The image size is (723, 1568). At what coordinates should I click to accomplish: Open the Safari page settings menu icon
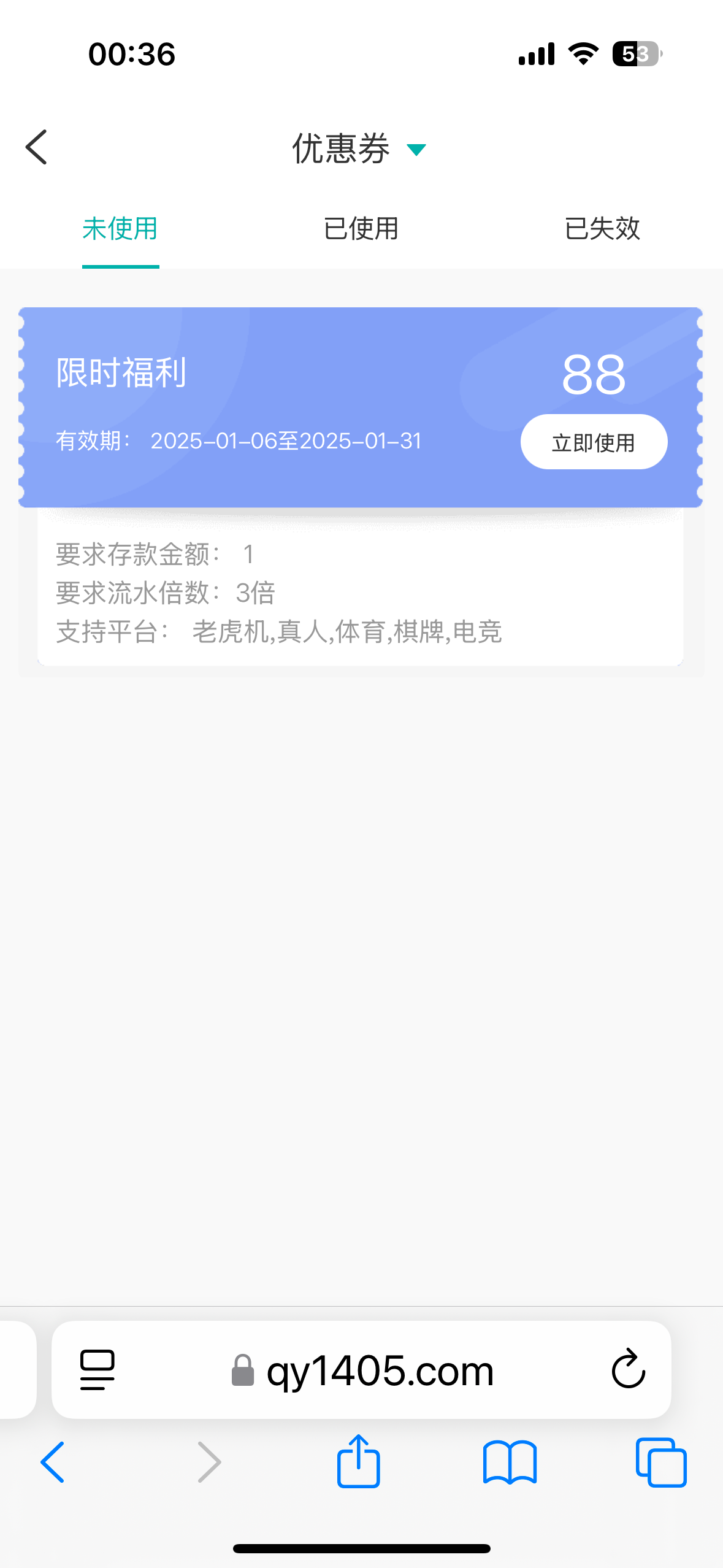click(x=98, y=1369)
